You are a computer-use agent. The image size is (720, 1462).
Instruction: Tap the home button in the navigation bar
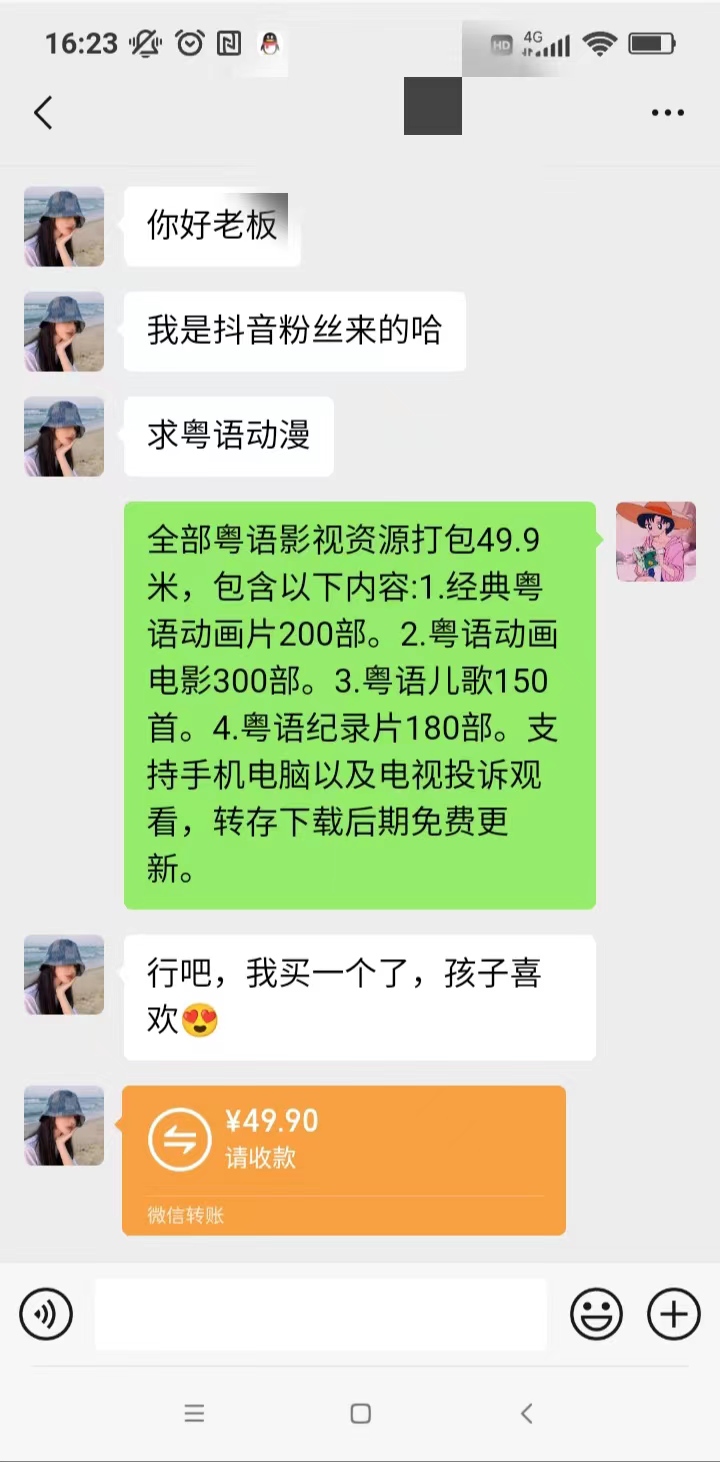359,1414
